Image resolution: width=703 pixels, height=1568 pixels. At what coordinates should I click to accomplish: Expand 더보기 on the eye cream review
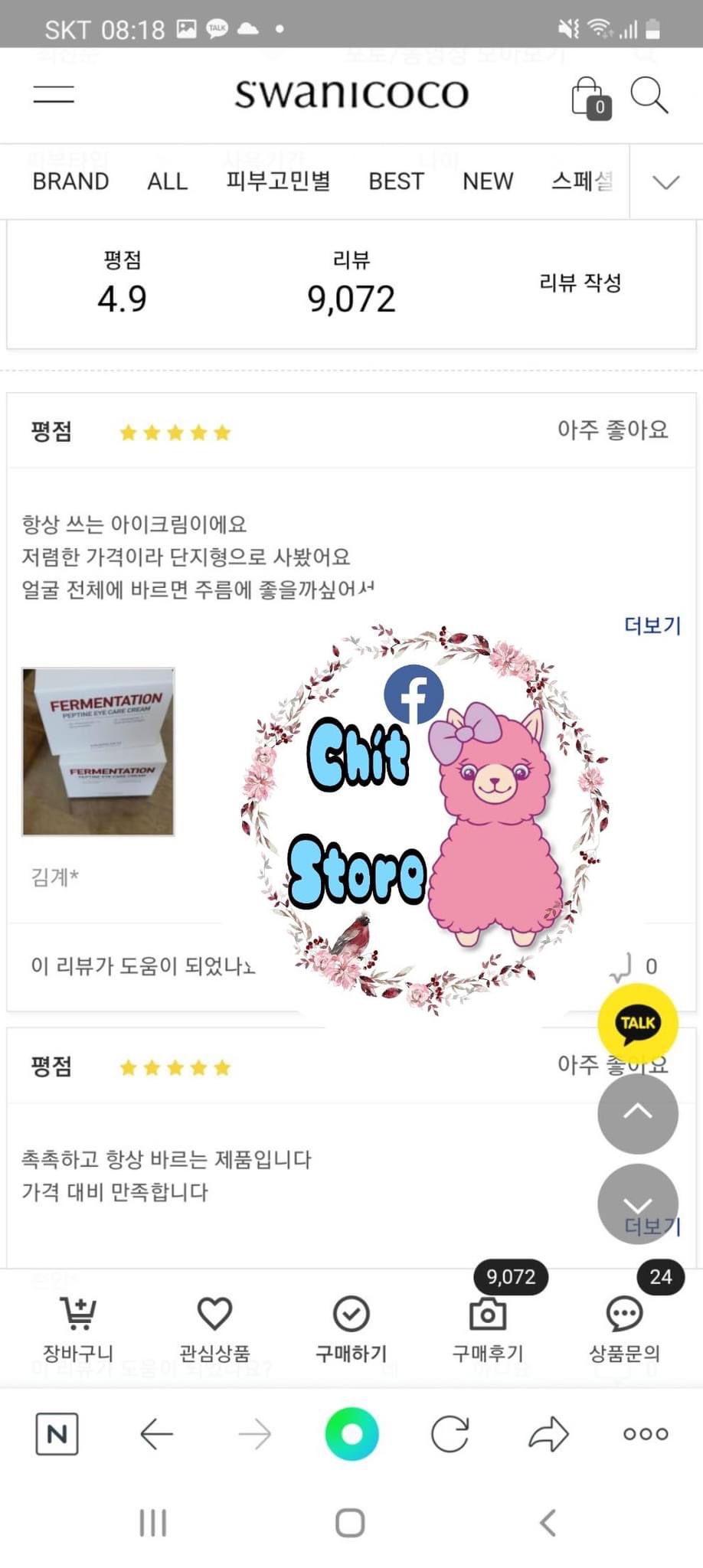click(x=652, y=626)
